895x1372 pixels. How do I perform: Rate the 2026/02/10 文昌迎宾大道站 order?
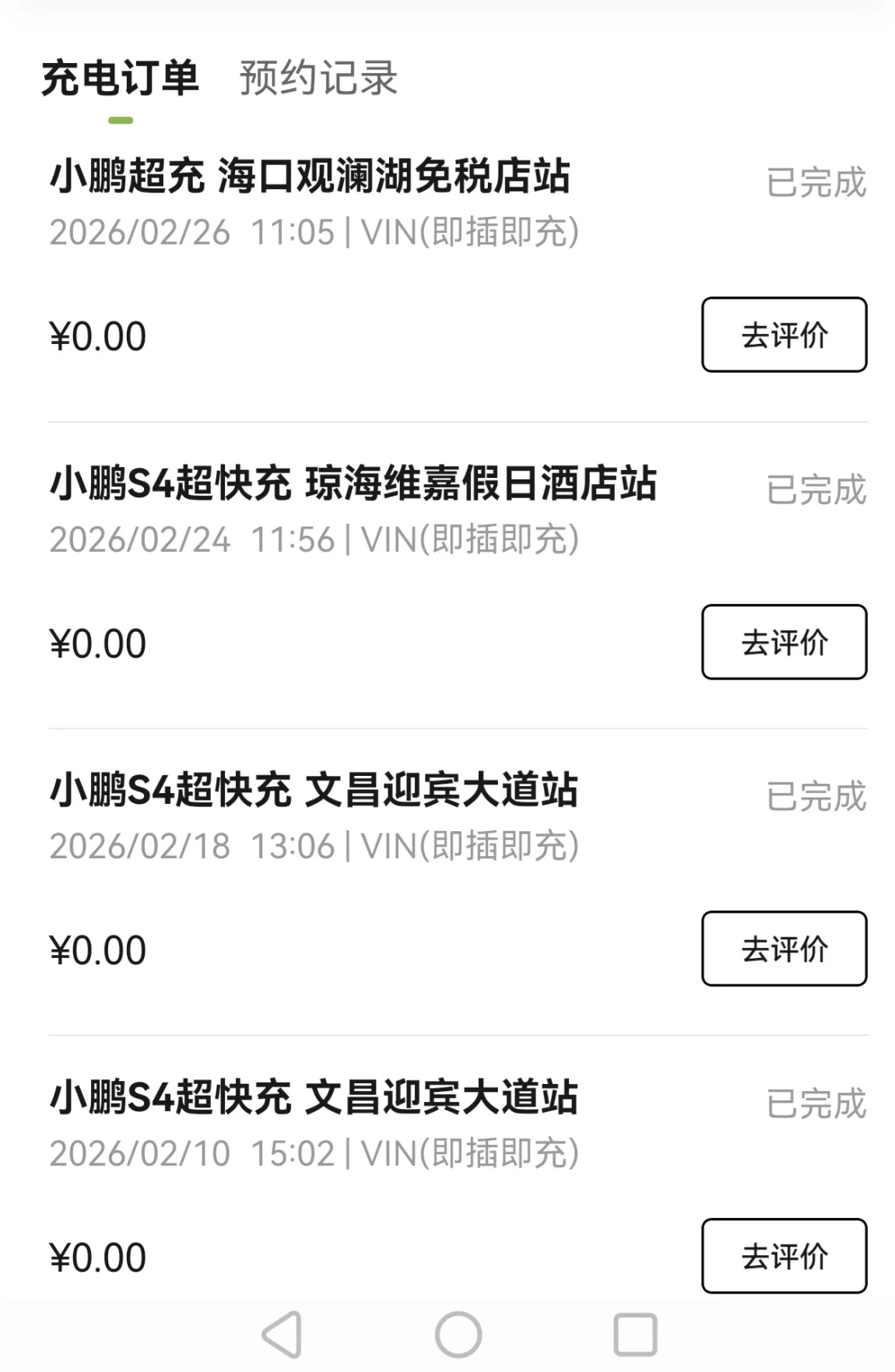[x=784, y=1256]
